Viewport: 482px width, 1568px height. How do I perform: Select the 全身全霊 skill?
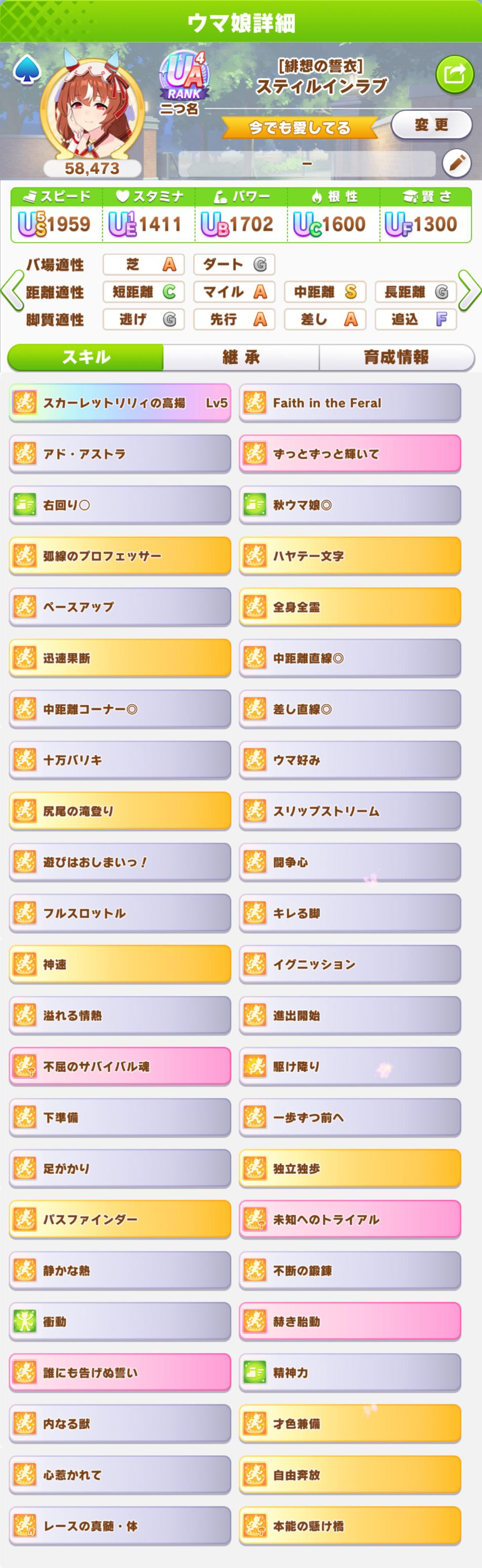click(x=350, y=607)
